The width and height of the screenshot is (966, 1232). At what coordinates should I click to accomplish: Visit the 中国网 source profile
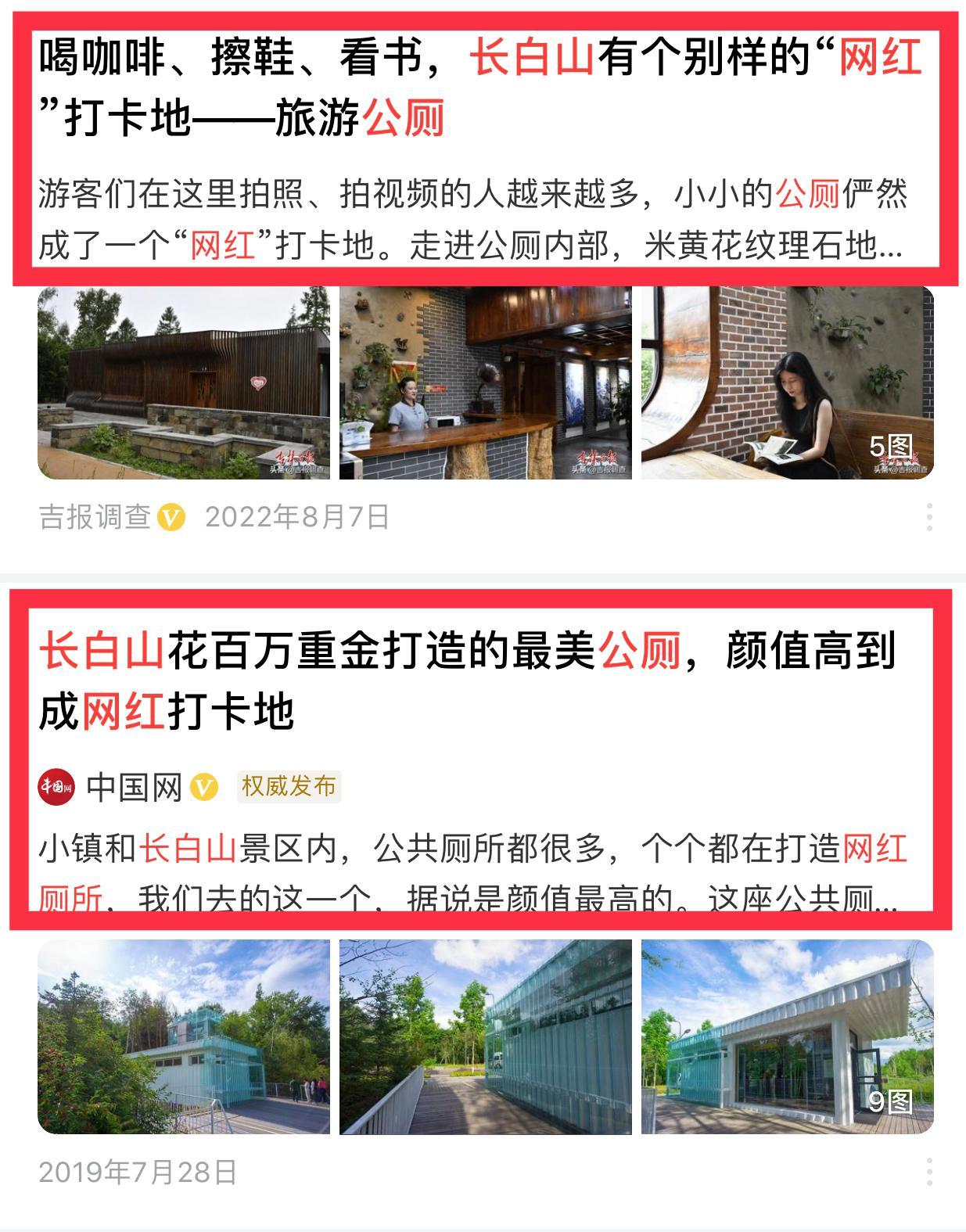click(x=133, y=787)
